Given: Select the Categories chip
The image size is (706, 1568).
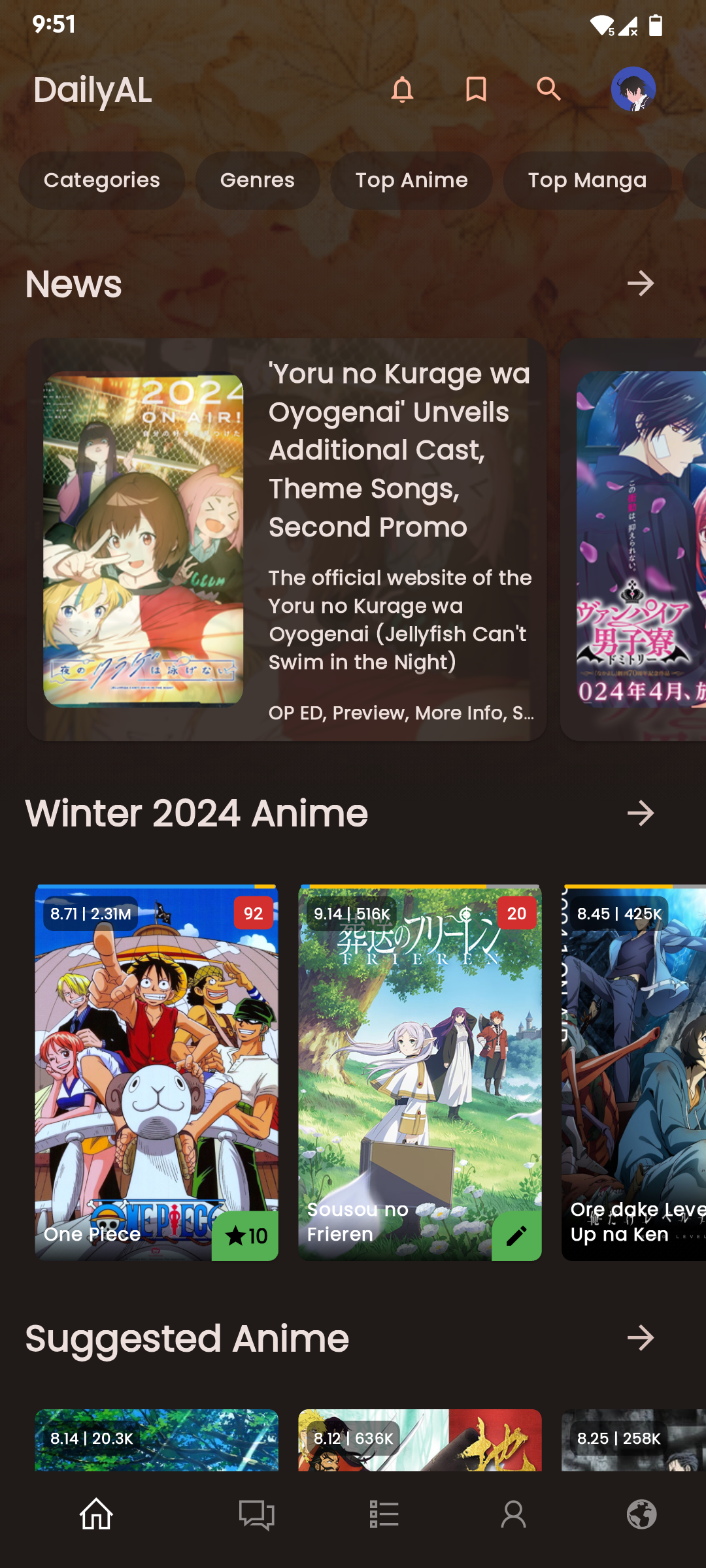Looking at the screenshot, I should pyautogui.click(x=101, y=180).
